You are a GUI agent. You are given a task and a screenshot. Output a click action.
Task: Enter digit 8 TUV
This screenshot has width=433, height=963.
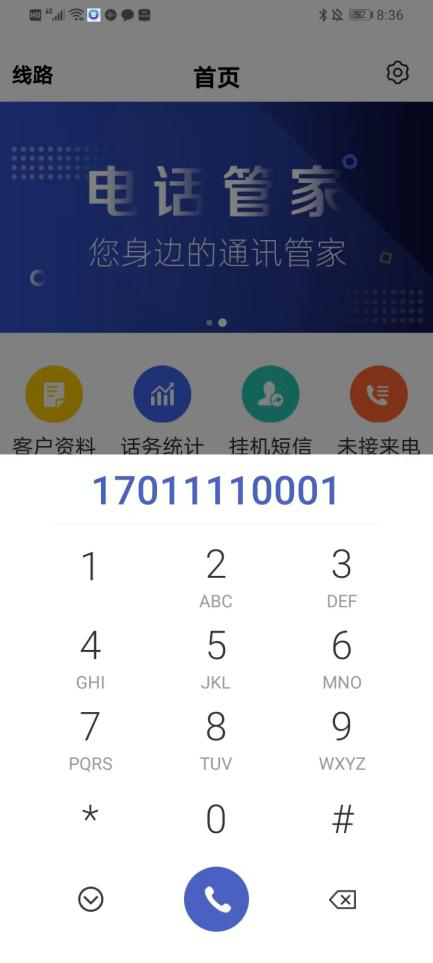216,741
